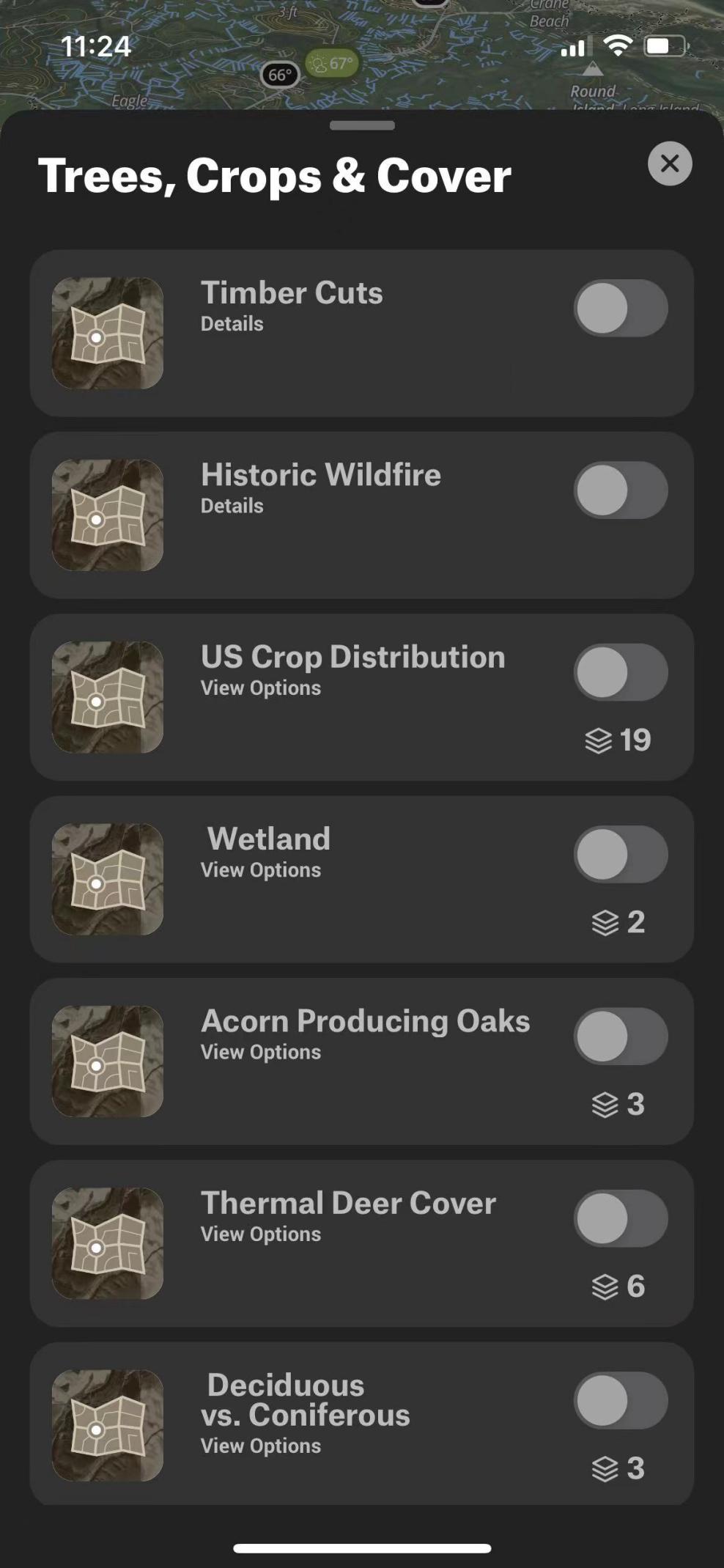Toggle US Crop Distribution switch
The width and height of the screenshot is (724, 1568).
tap(620, 672)
